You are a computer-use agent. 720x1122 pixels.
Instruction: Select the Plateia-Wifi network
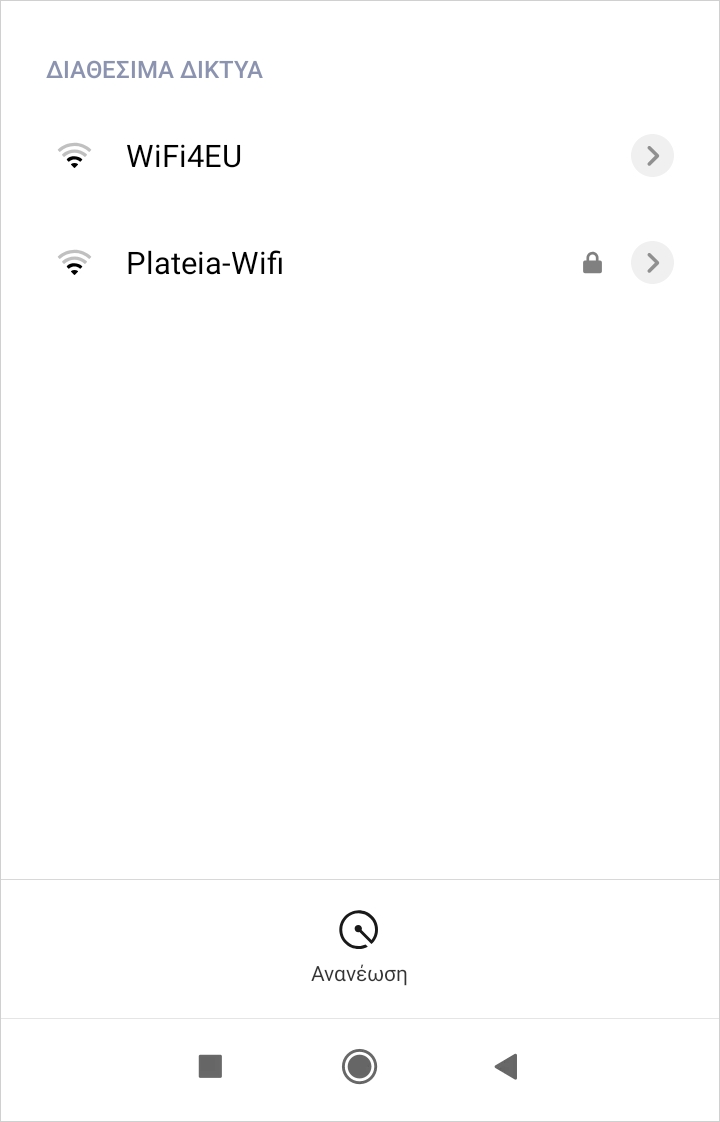tap(205, 264)
